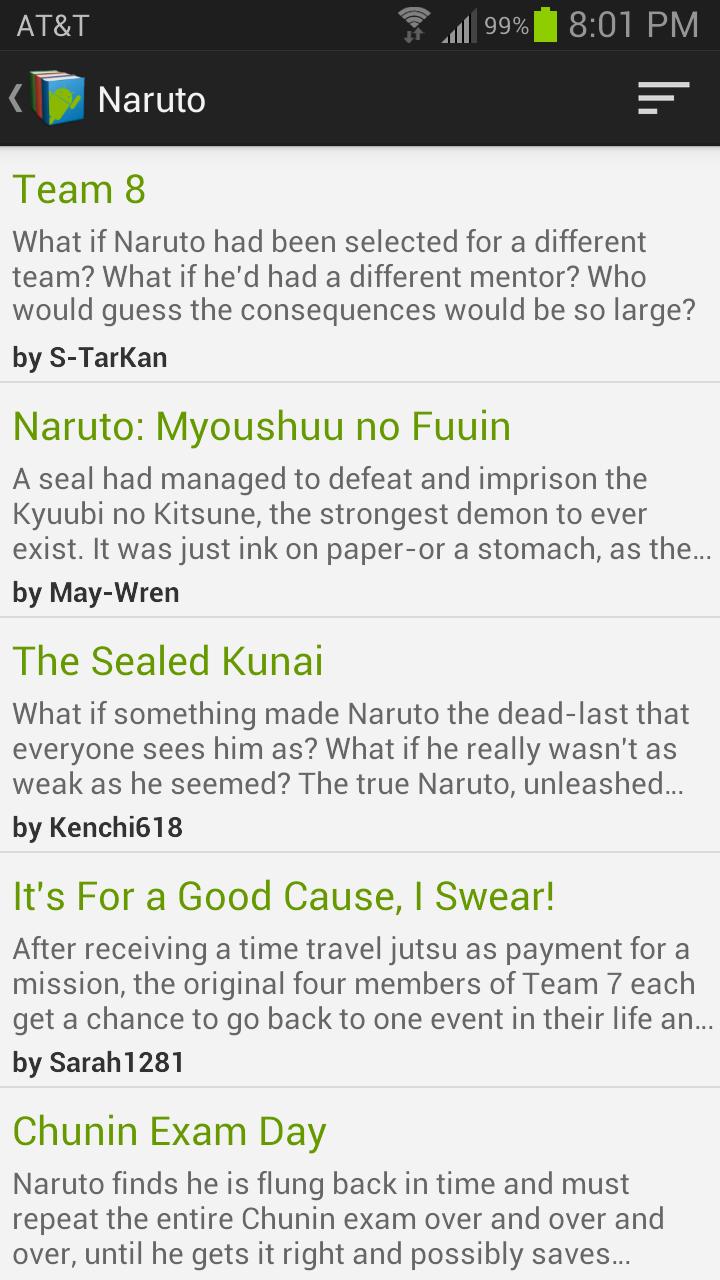720x1280 pixels.
Task: Open the sort options icon
Action: point(664,99)
